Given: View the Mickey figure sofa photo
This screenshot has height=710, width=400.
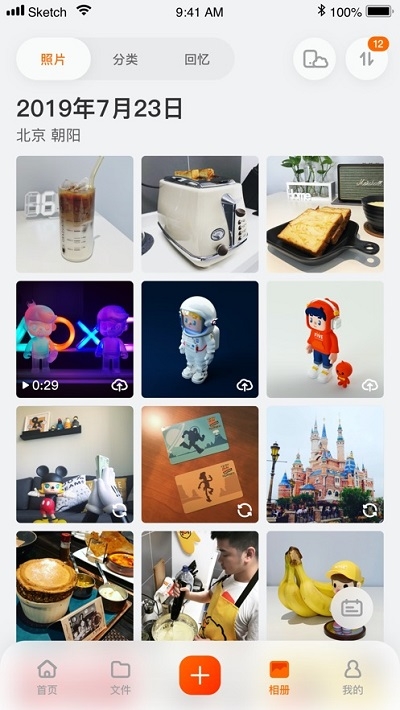Looking at the screenshot, I should click(x=75, y=464).
